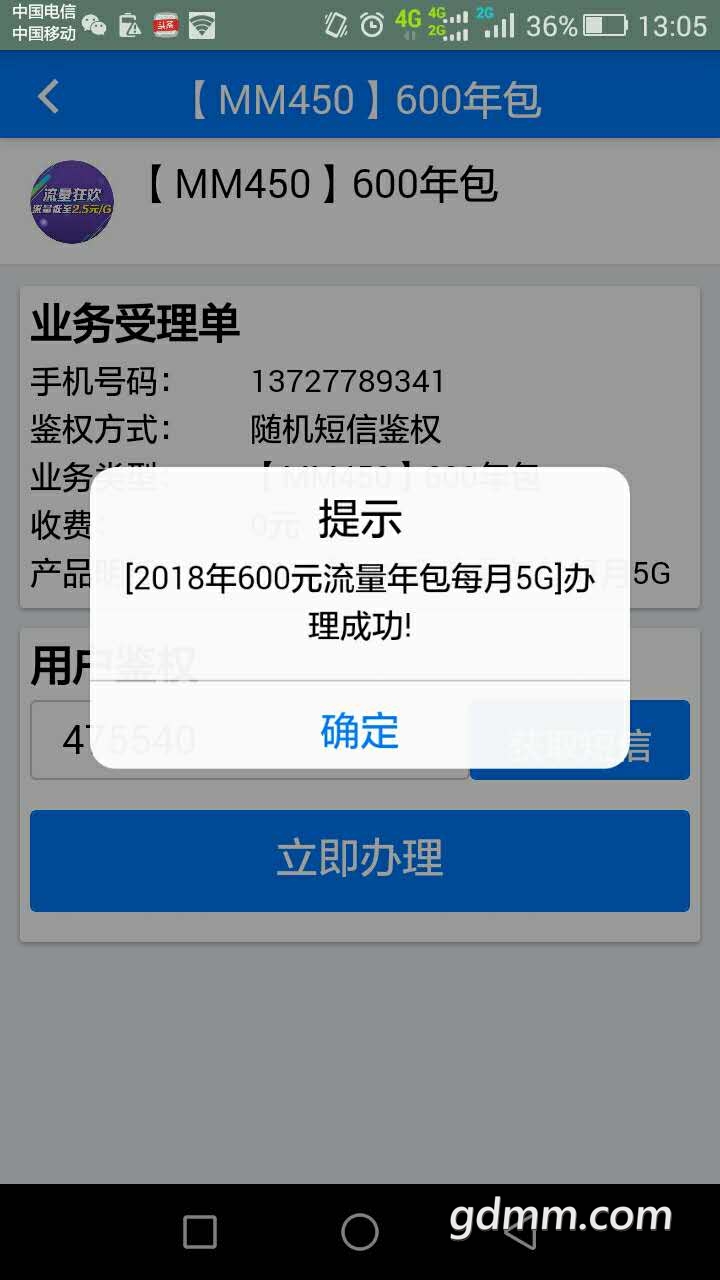The image size is (720, 1280).
Task: Tap the 立即办理 blue button
Action: 360,861
